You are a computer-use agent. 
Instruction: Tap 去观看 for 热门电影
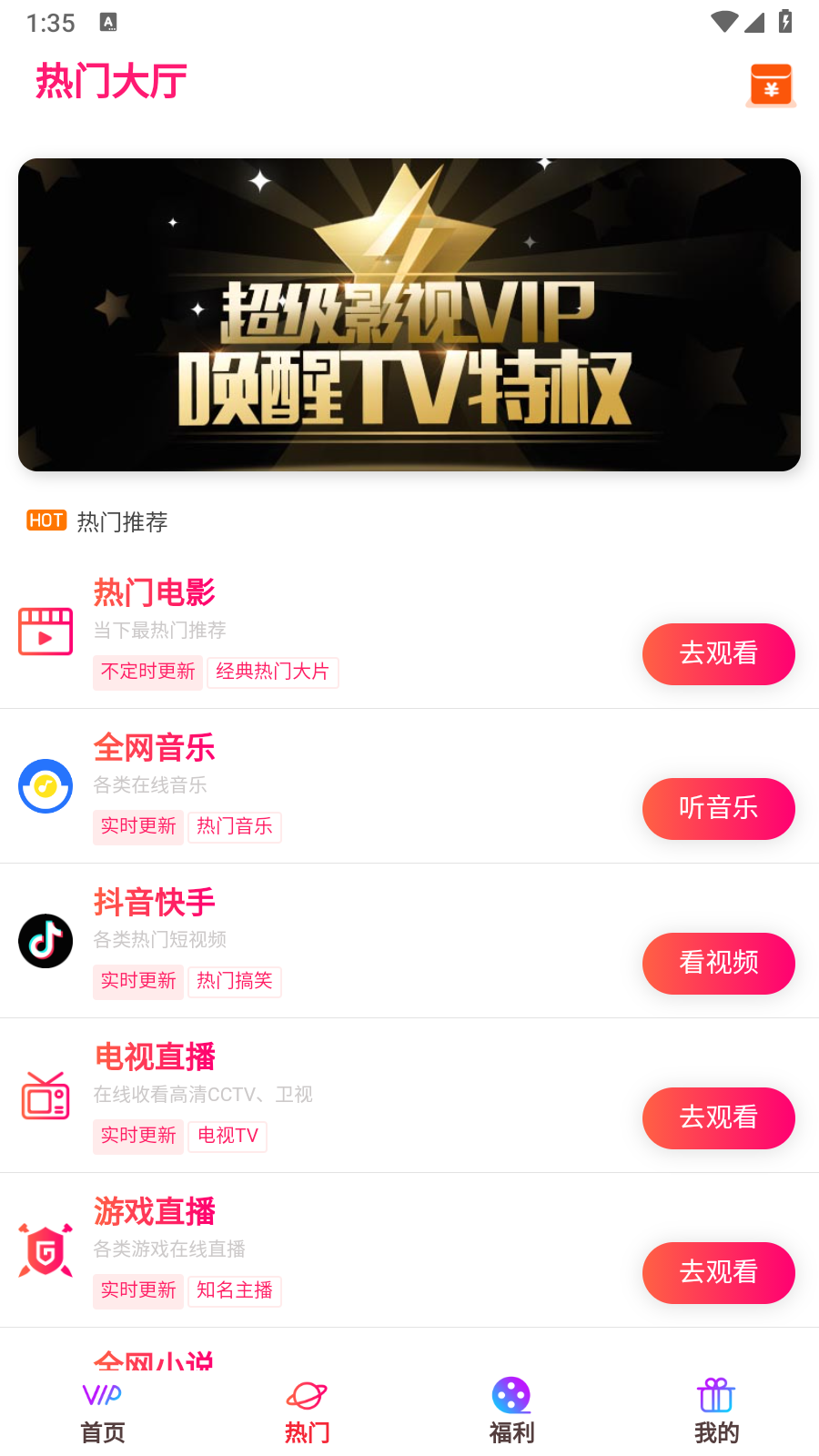pyautogui.click(x=718, y=654)
